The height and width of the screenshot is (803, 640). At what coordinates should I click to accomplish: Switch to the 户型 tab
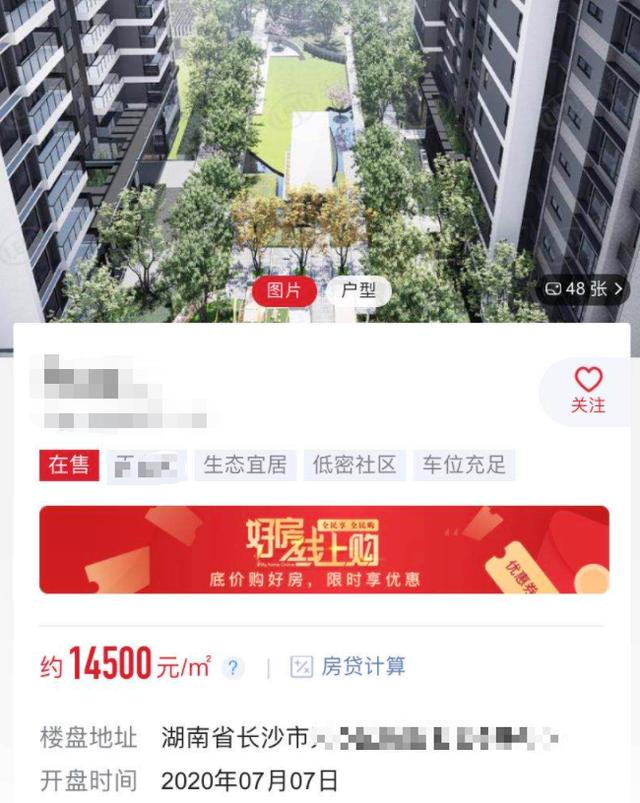(358, 291)
